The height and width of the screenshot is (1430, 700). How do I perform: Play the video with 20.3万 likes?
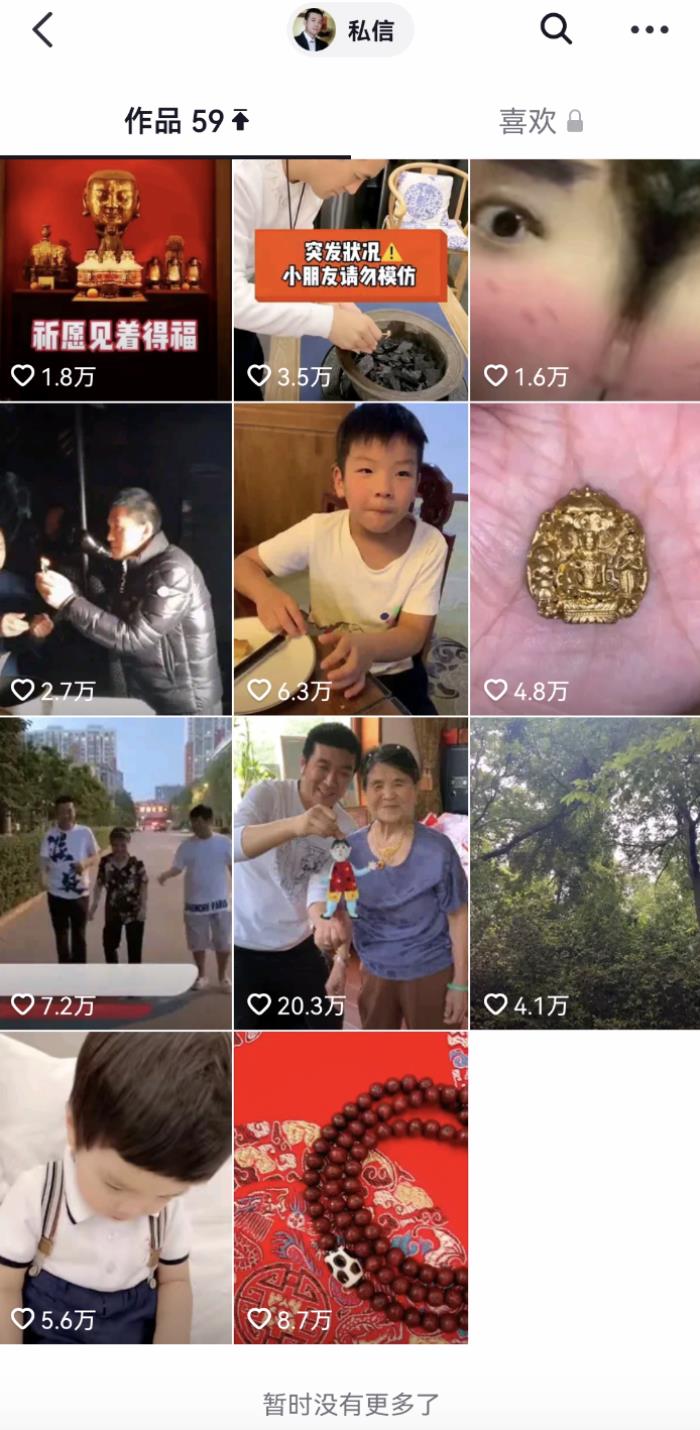click(351, 873)
